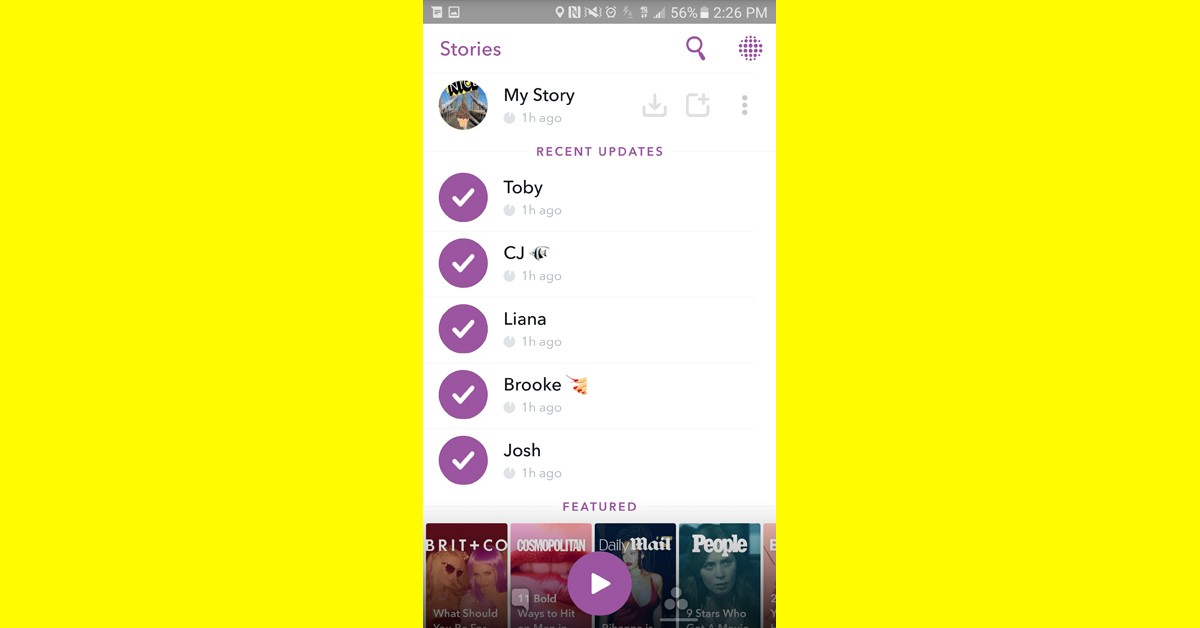The height and width of the screenshot is (628, 1200).
Task: Open the People featured tile
Action: [x=719, y=580]
